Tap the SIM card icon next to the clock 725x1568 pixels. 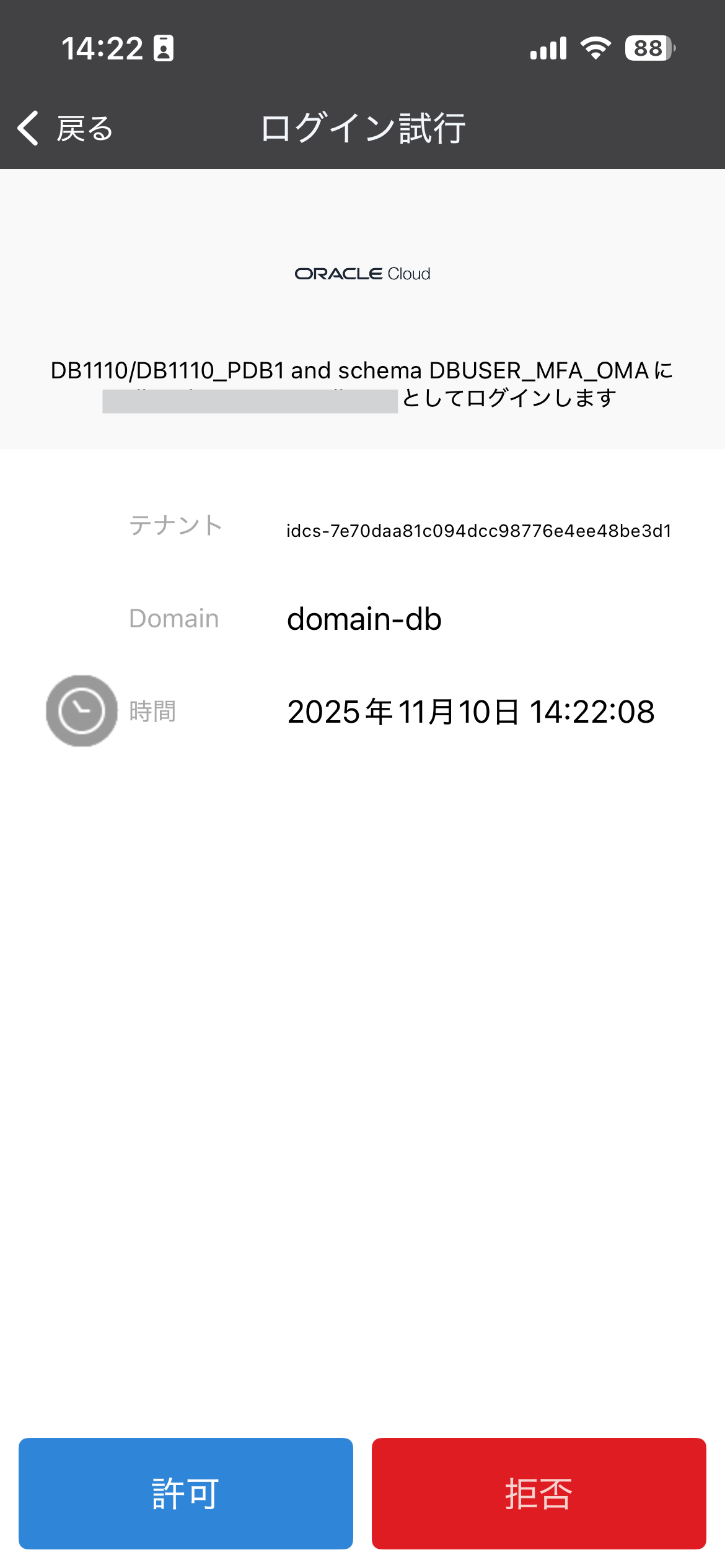tap(162, 49)
